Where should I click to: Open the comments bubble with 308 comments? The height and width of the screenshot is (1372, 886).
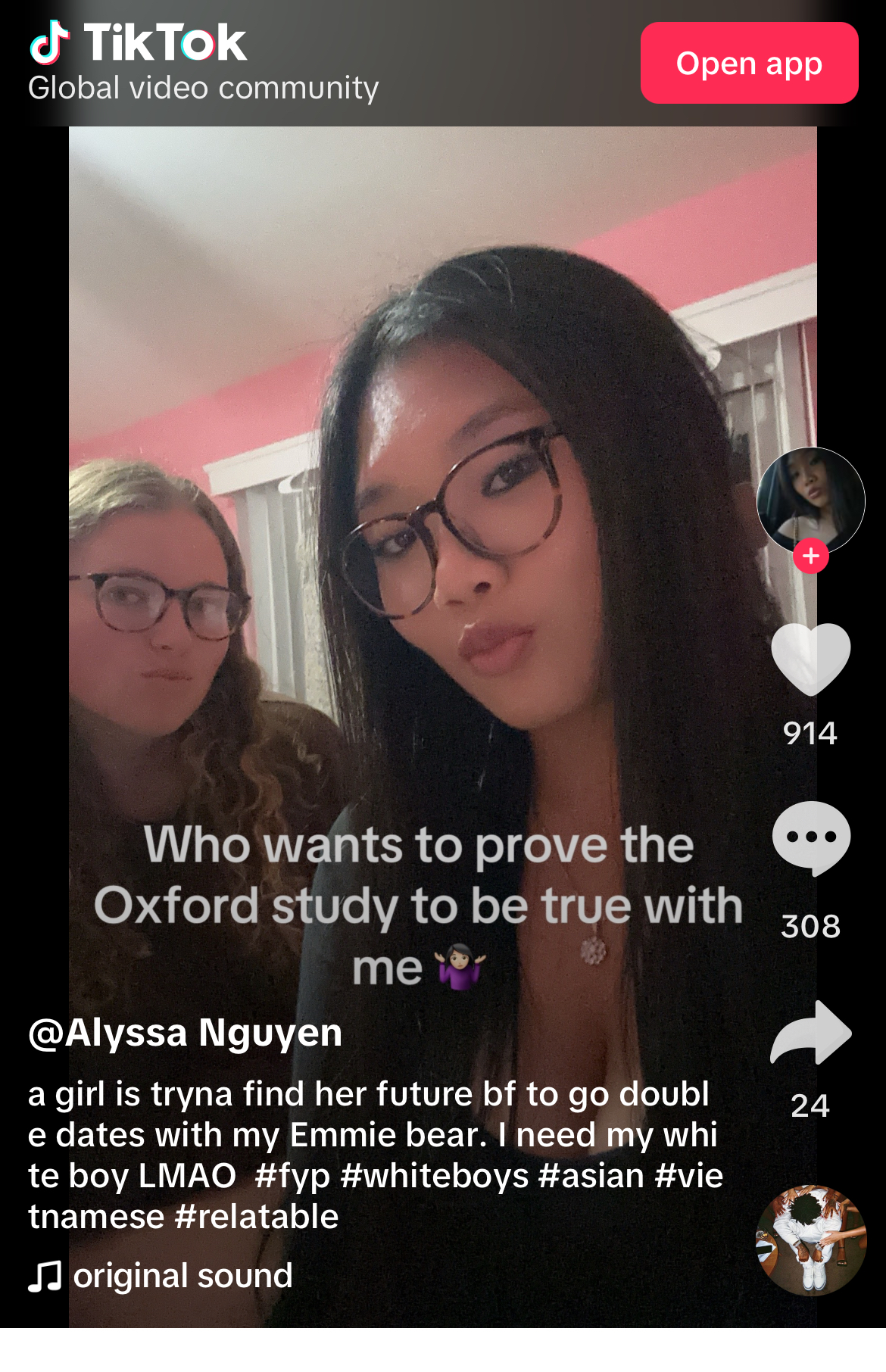point(810,838)
